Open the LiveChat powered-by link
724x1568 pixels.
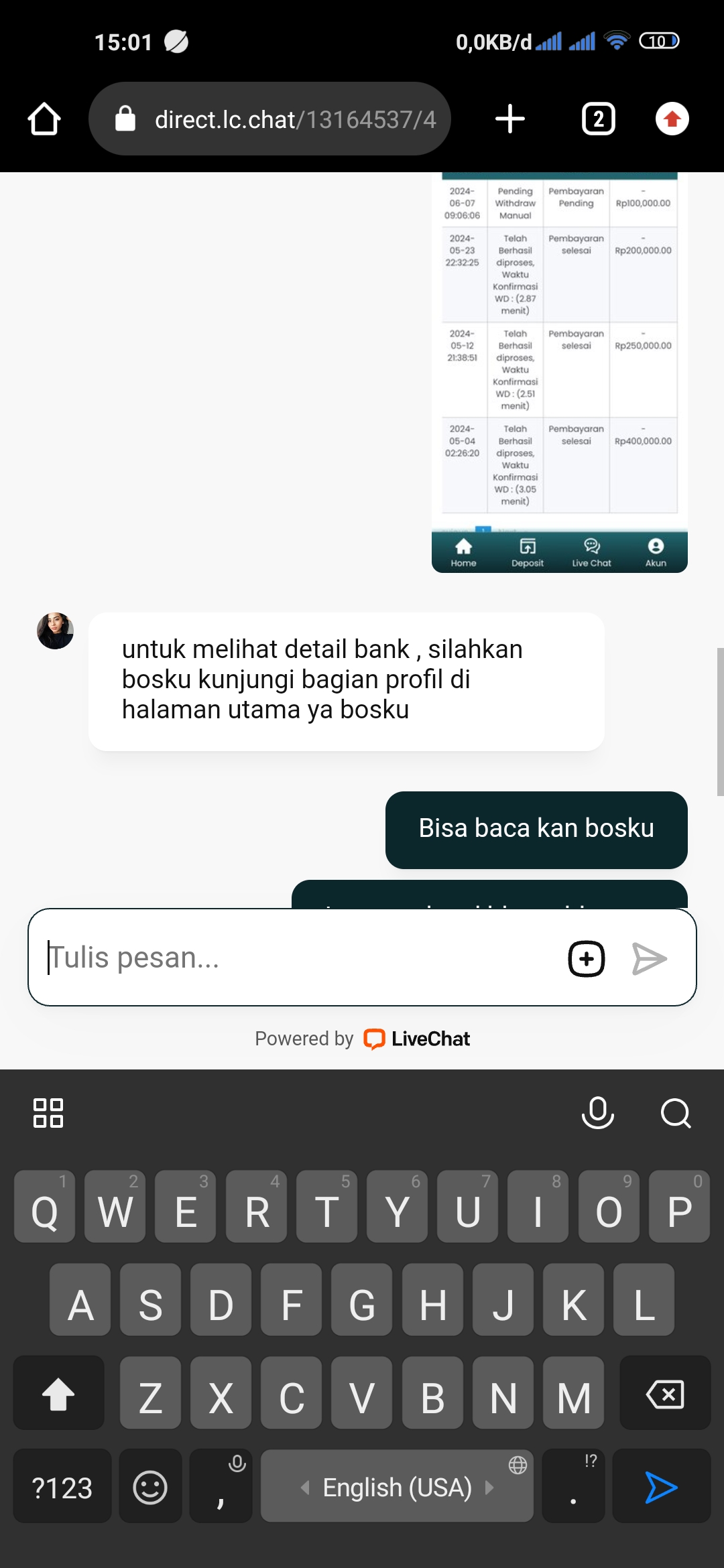pyautogui.click(x=417, y=1039)
